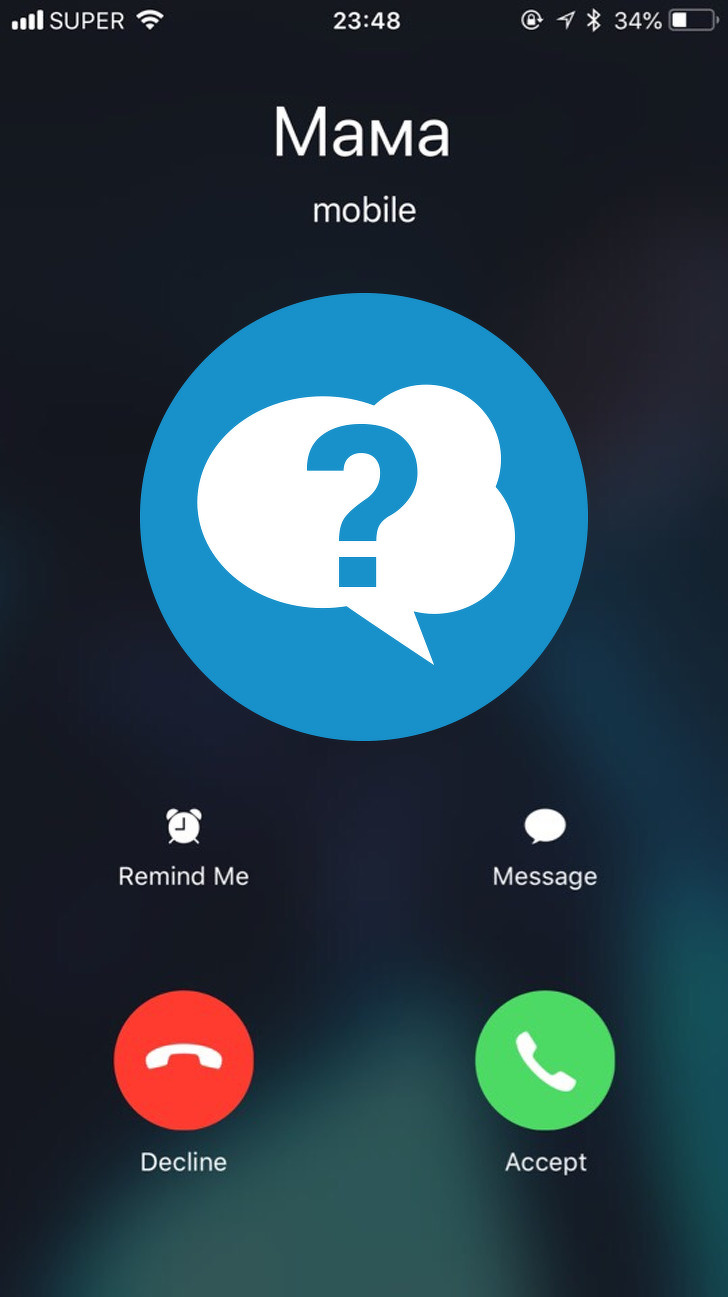Accept the incoming call from Мама
728x1297 pixels.
pos(545,1061)
